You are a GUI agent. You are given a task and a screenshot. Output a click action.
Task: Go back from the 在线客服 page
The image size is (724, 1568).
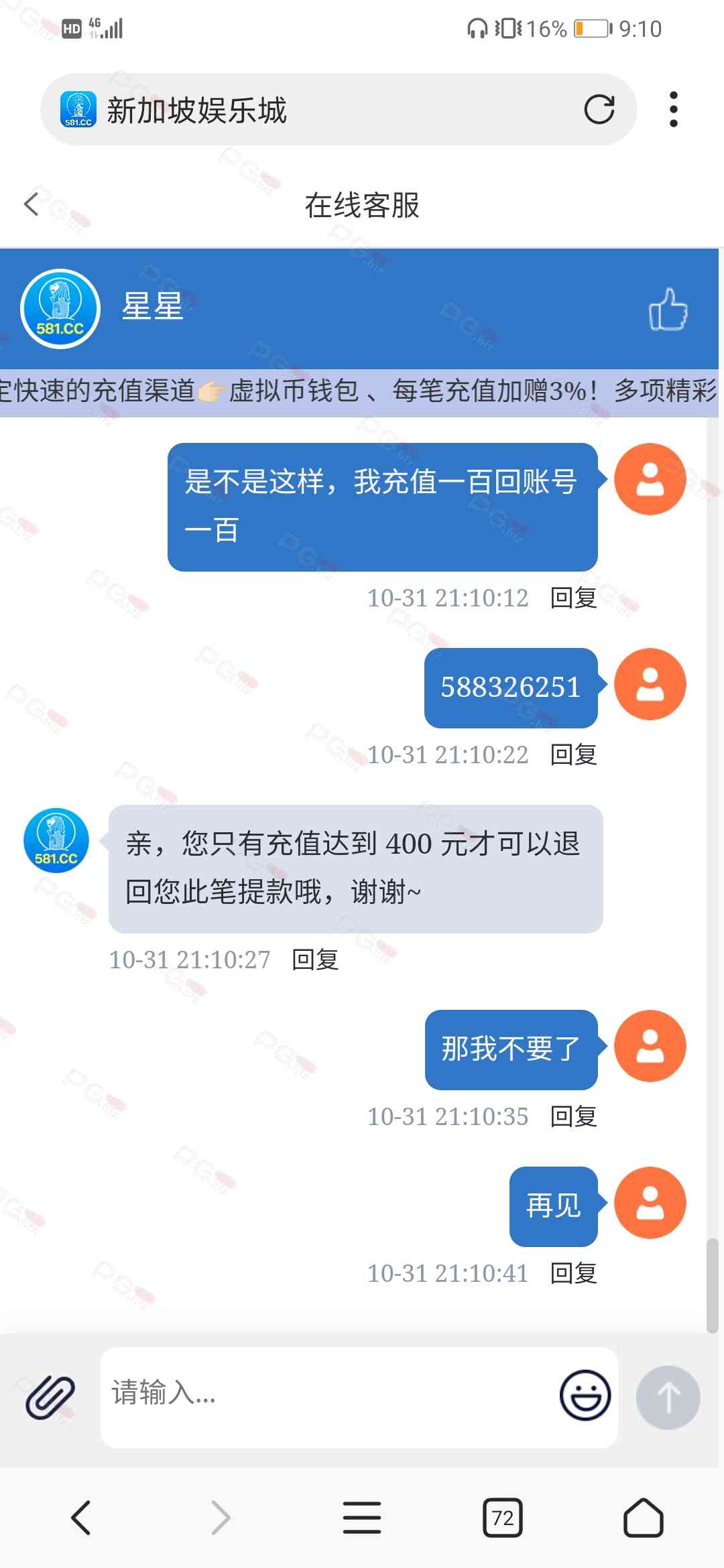click(x=32, y=204)
